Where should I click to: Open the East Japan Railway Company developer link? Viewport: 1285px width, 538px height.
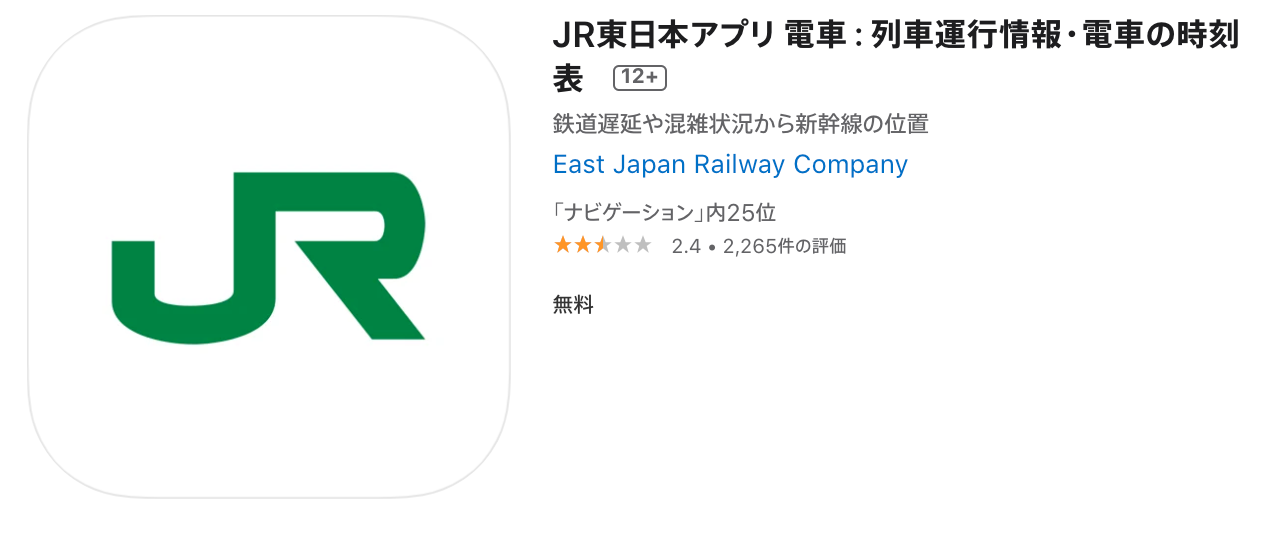[730, 164]
